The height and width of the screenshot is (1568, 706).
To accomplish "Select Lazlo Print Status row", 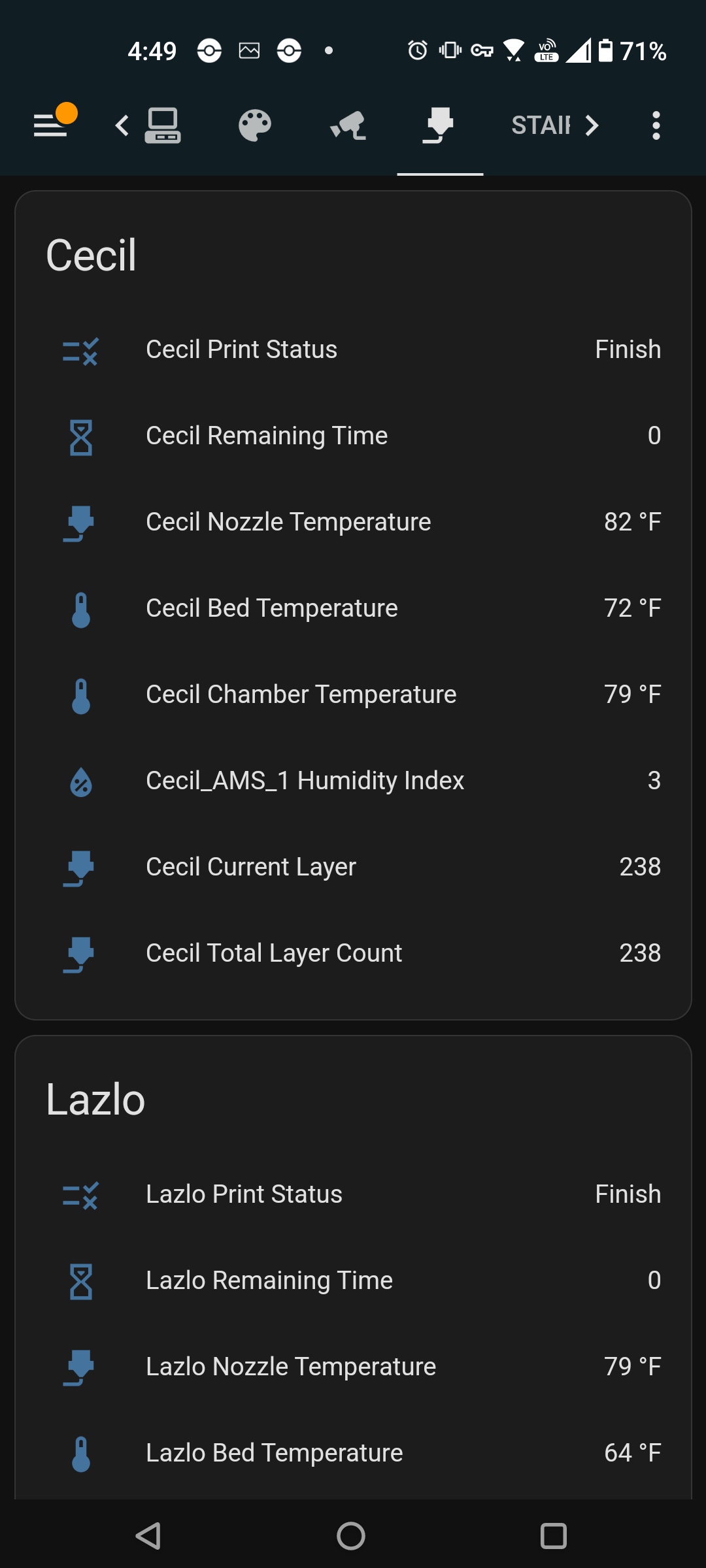I will tap(353, 1194).
